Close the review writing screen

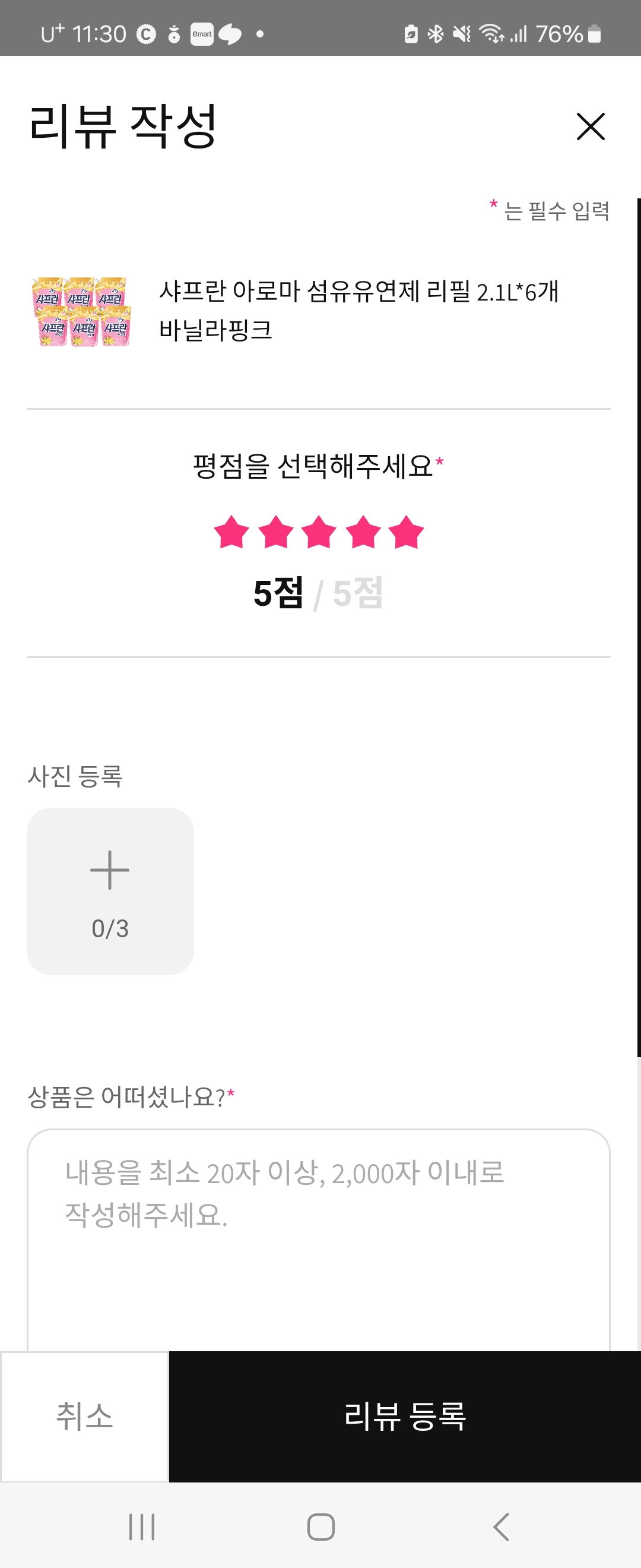click(x=590, y=127)
